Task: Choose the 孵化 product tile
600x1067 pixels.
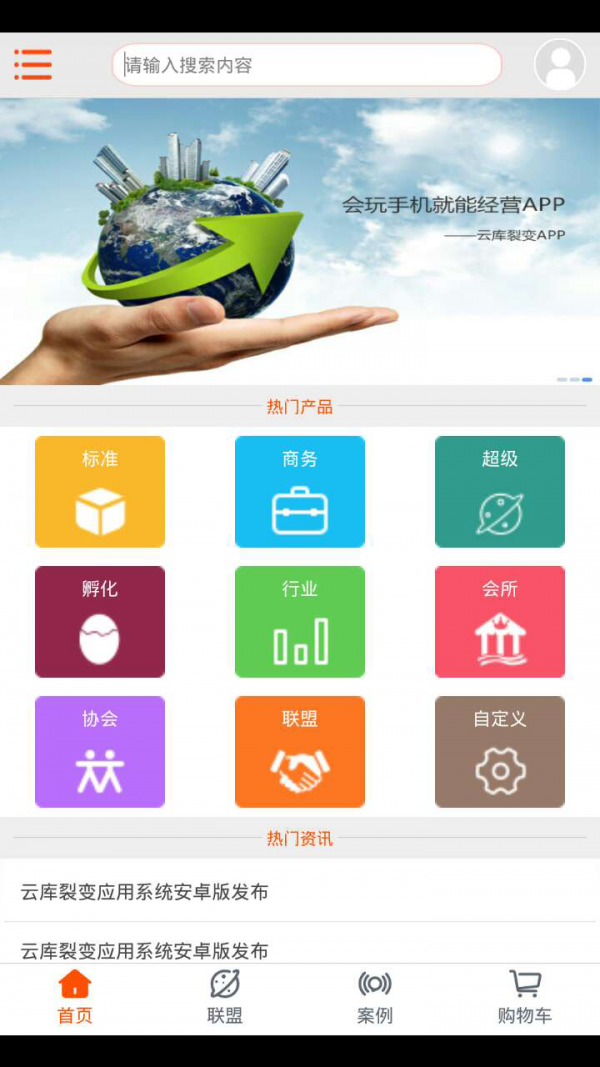Action: click(100, 621)
